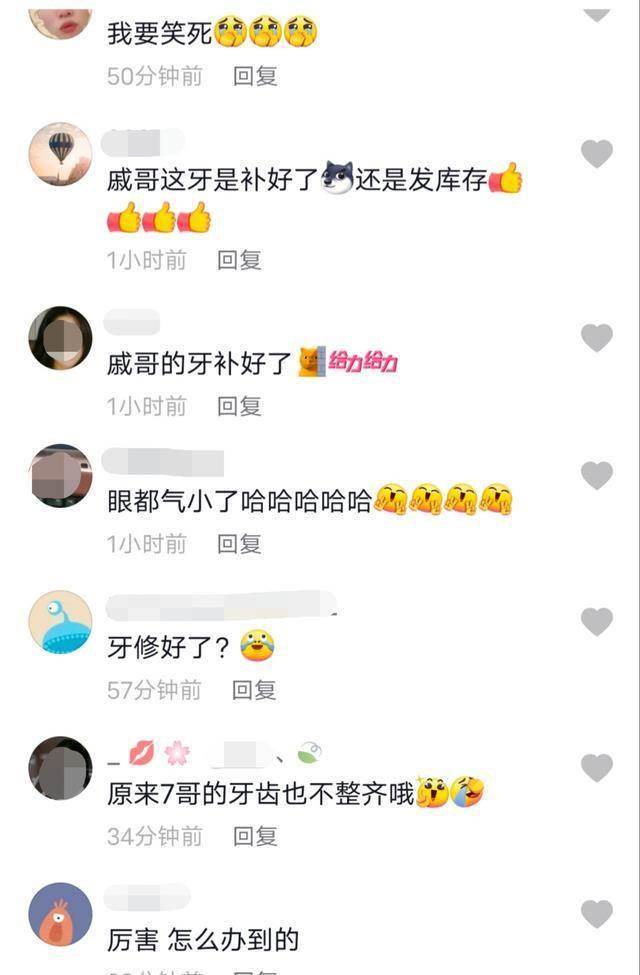Open hot-air-balloon avatar commenter's profile
This screenshot has height=975, width=640.
point(60,154)
